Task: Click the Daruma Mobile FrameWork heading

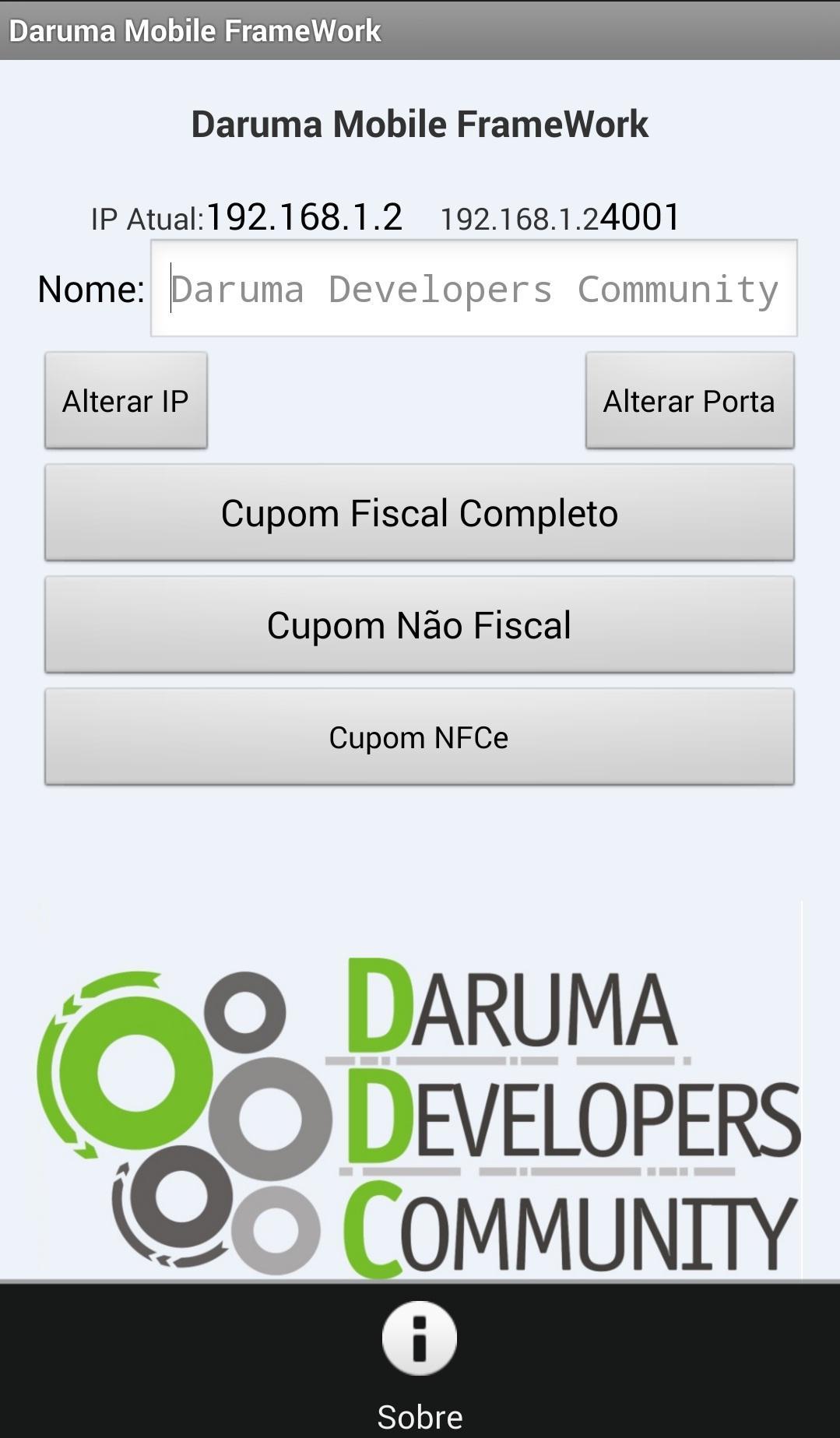Action: (x=420, y=123)
